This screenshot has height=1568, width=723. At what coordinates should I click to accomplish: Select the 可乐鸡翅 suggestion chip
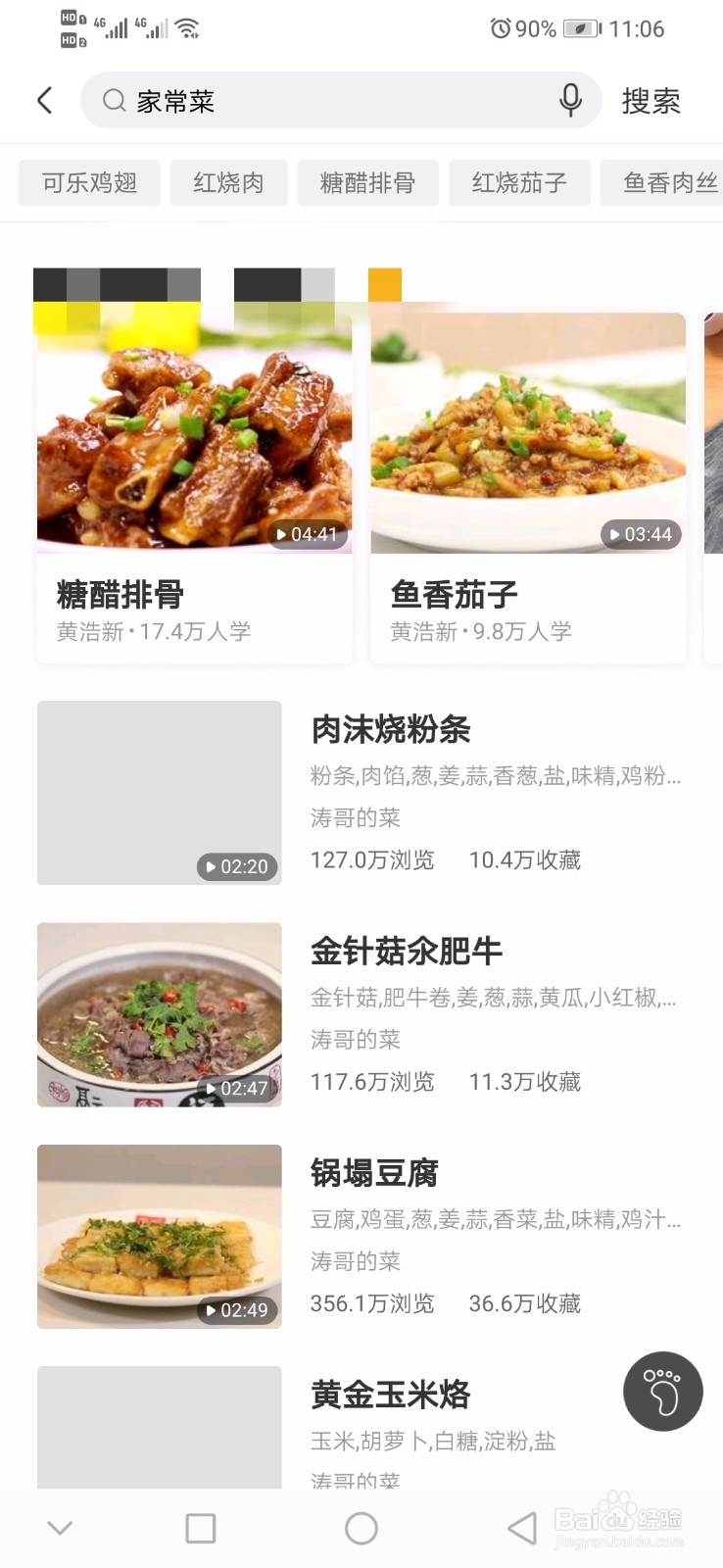coord(89,183)
